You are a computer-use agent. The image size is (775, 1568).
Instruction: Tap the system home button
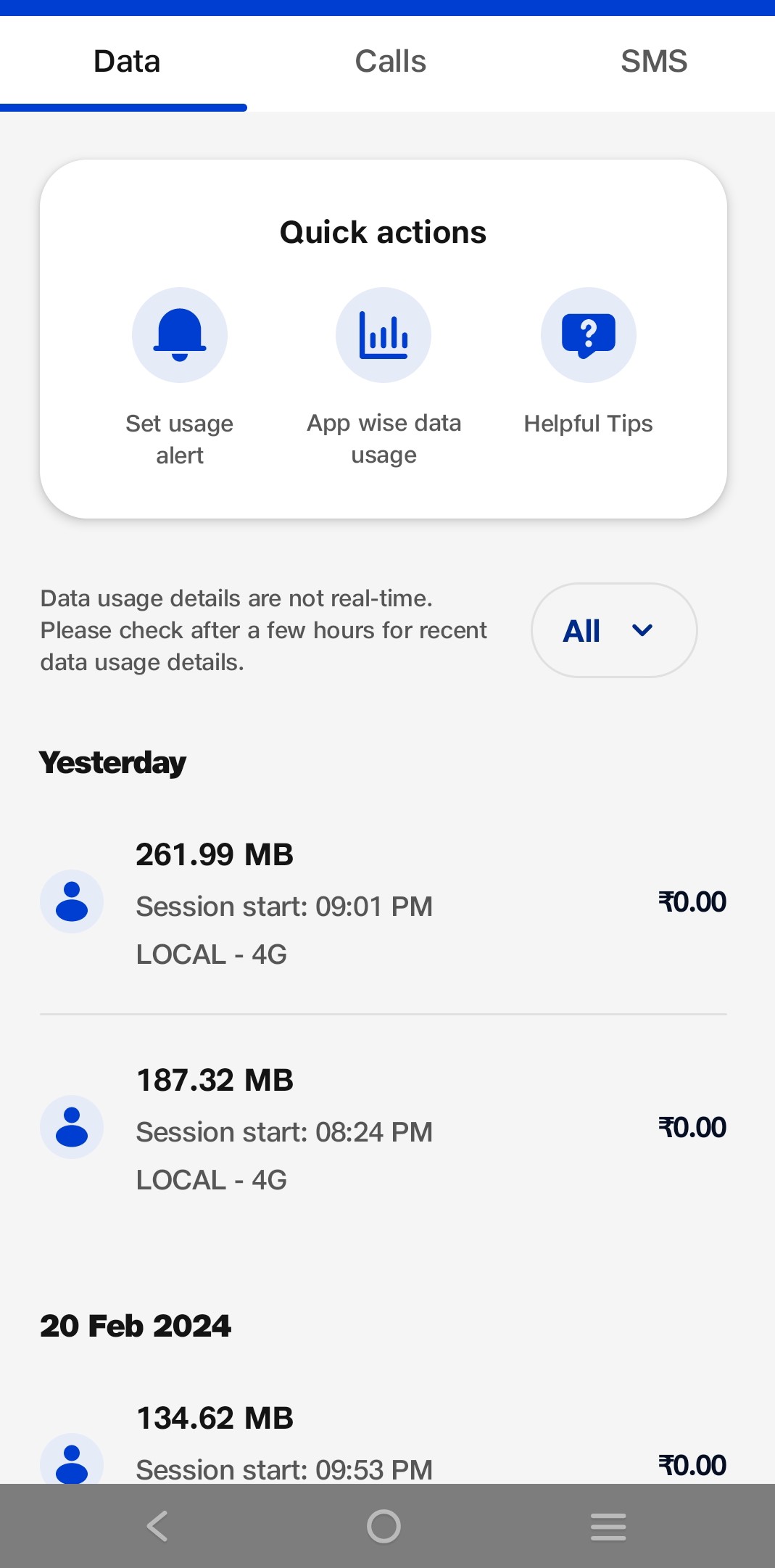click(384, 1526)
